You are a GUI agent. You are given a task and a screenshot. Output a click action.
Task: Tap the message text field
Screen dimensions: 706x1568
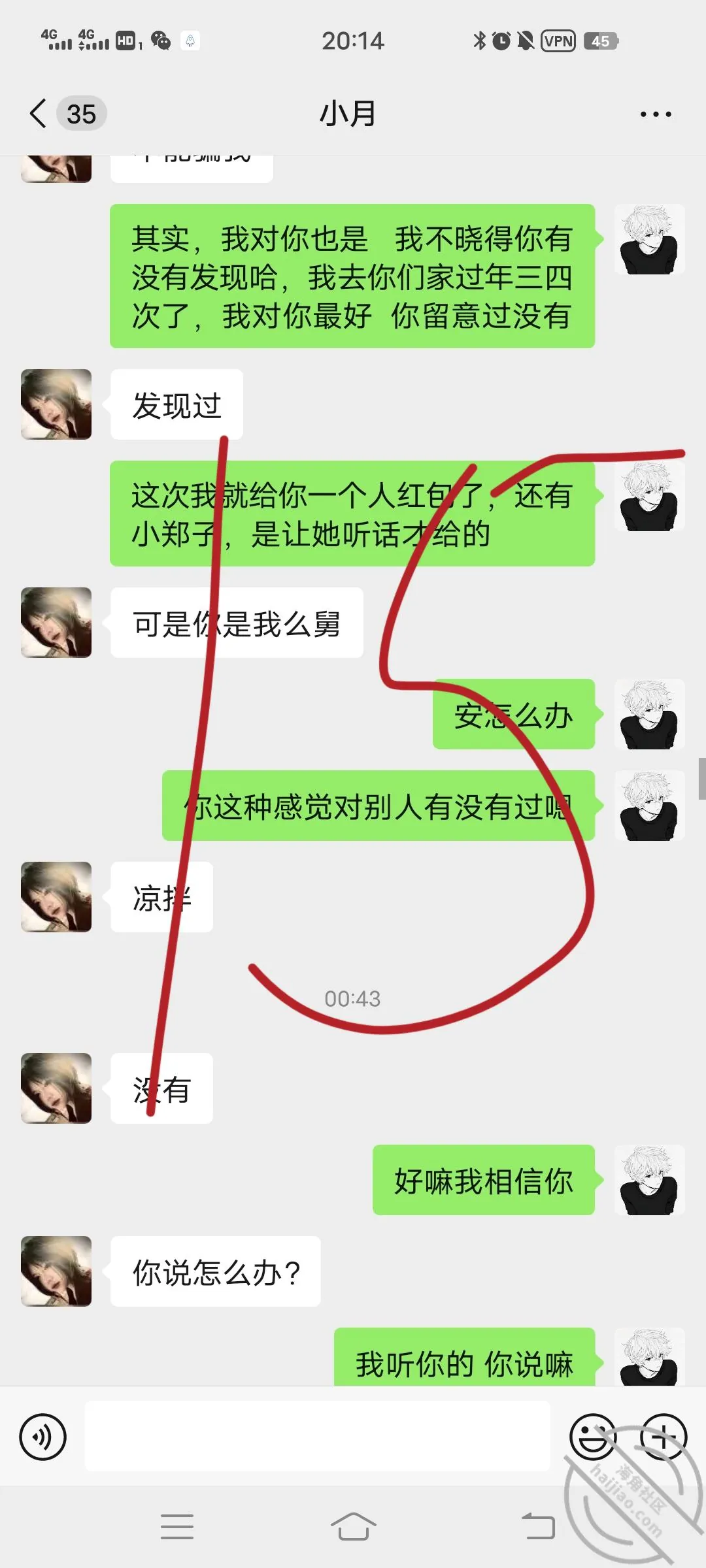click(318, 1436)
